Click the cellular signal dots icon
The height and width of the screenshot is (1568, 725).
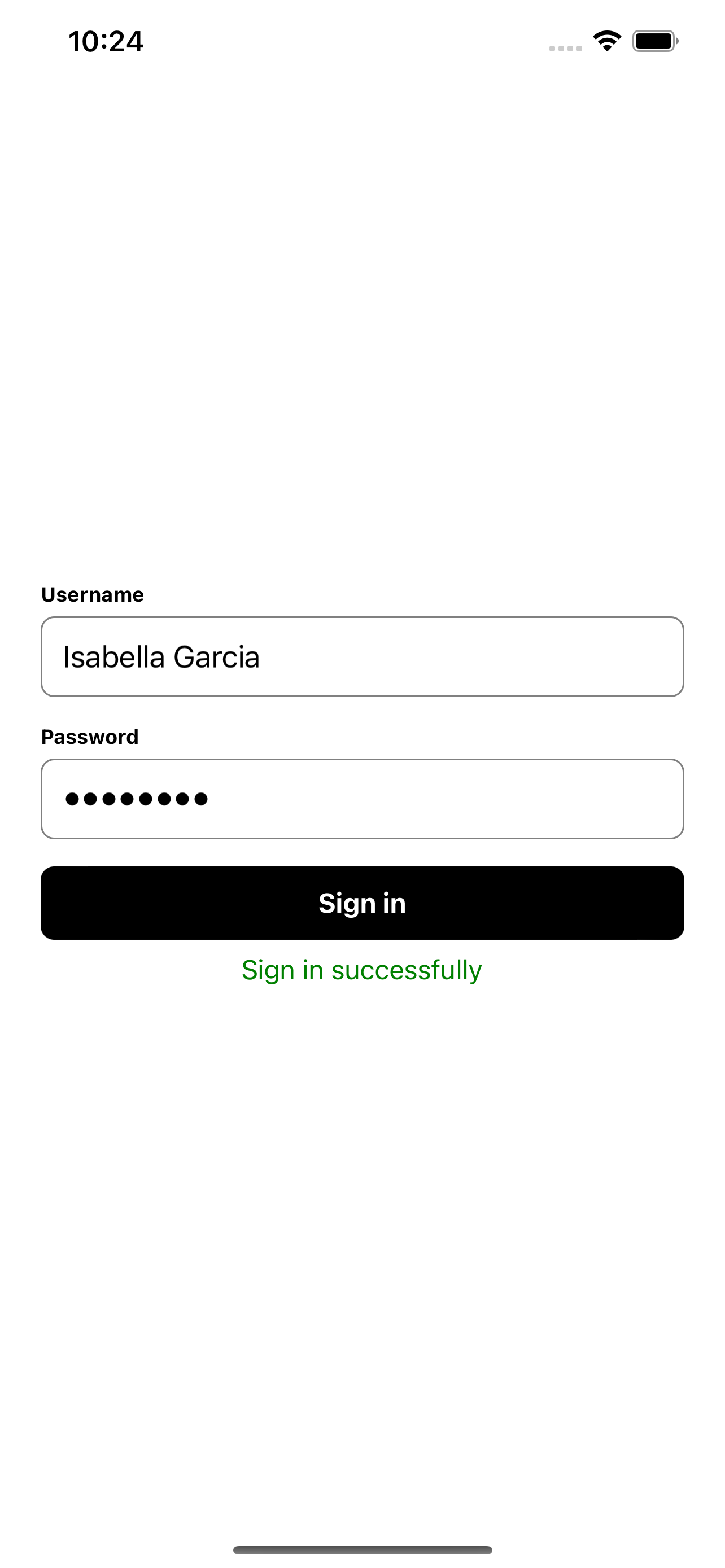567,47
